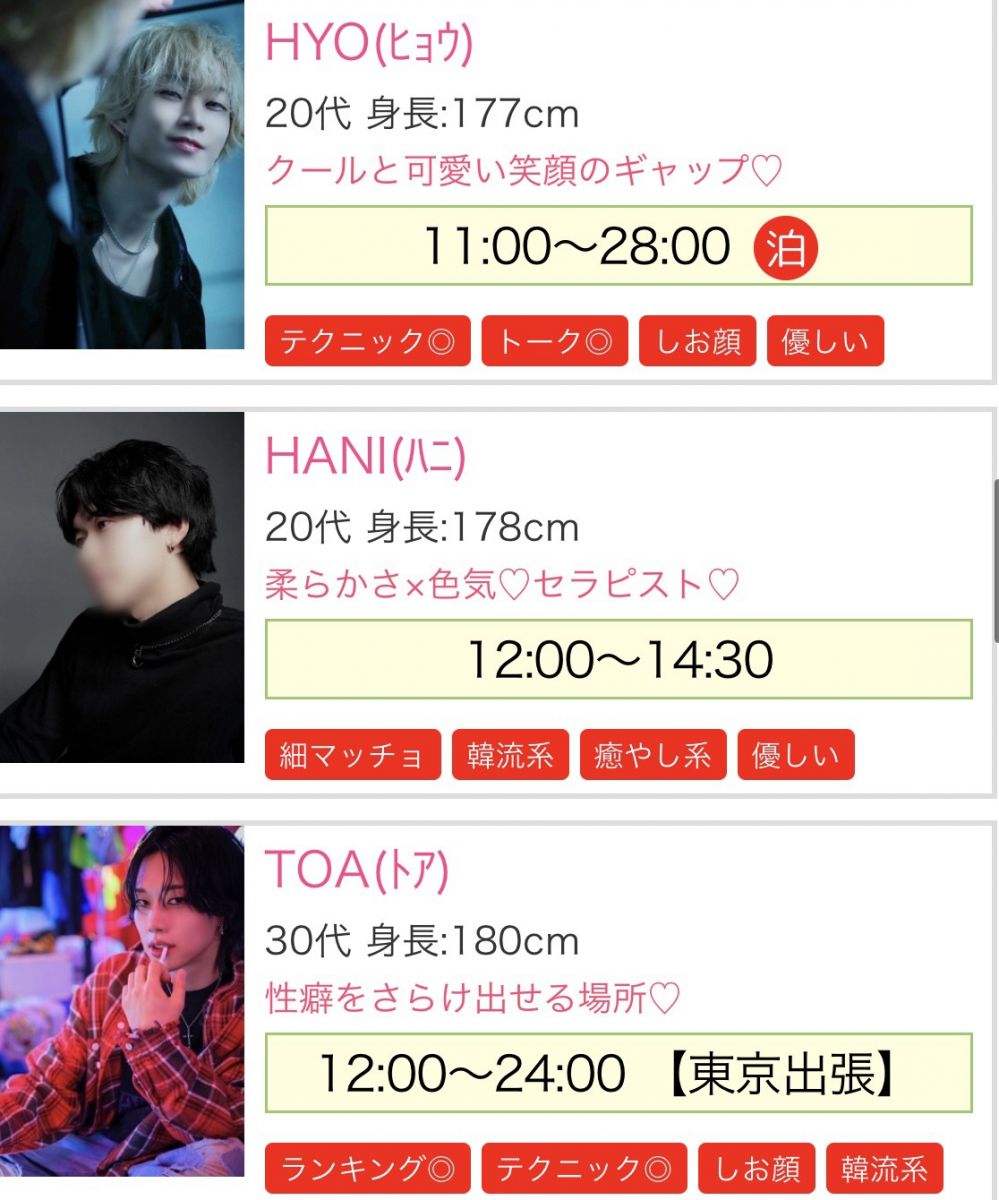Open the HYO(ヒョウ) name link
Viewport: 999px width, 1200px height.
pos(369,44)
